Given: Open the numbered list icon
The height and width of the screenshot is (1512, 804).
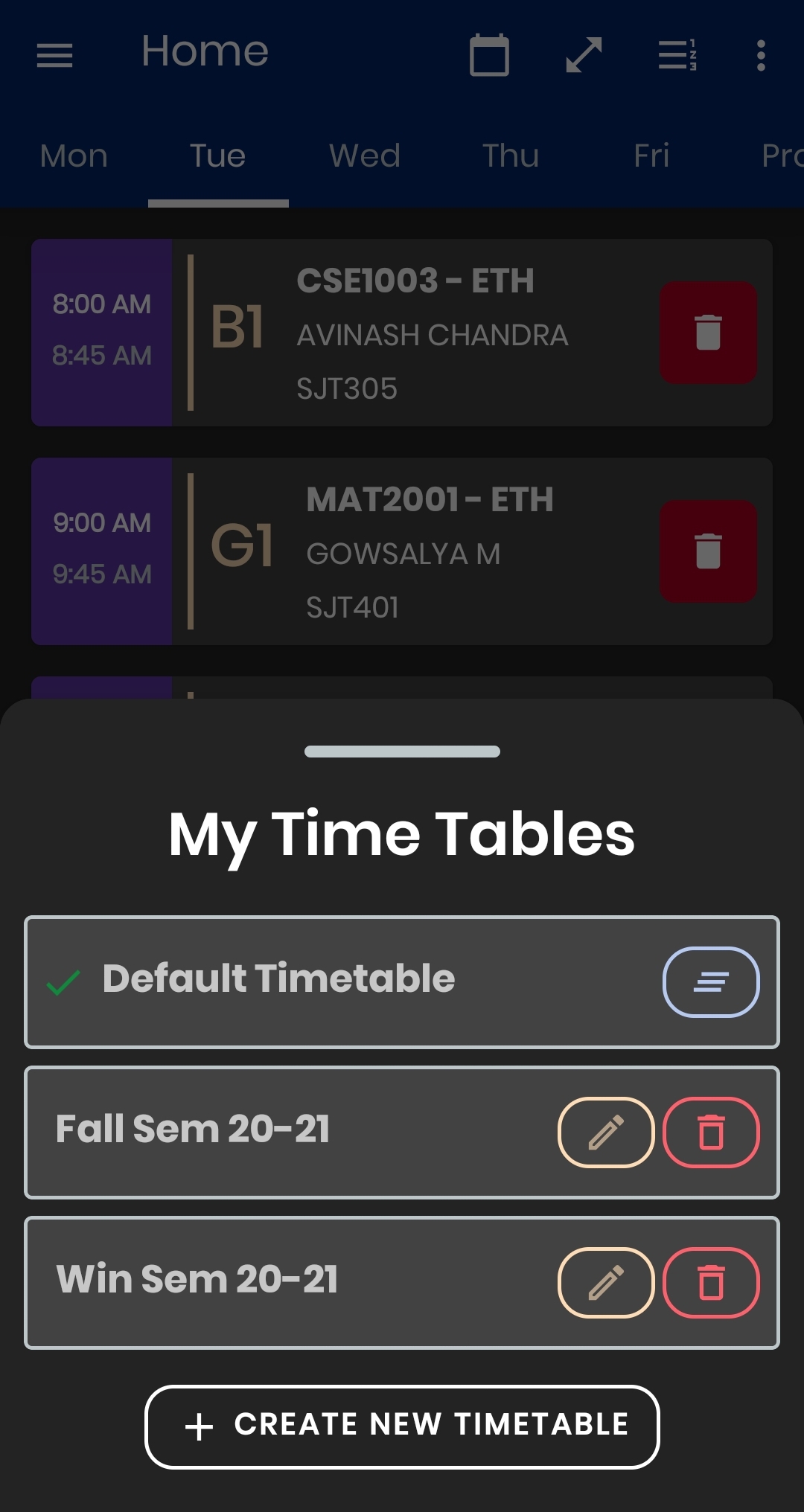Looking at the screenshot, I should tap(677, 55).
